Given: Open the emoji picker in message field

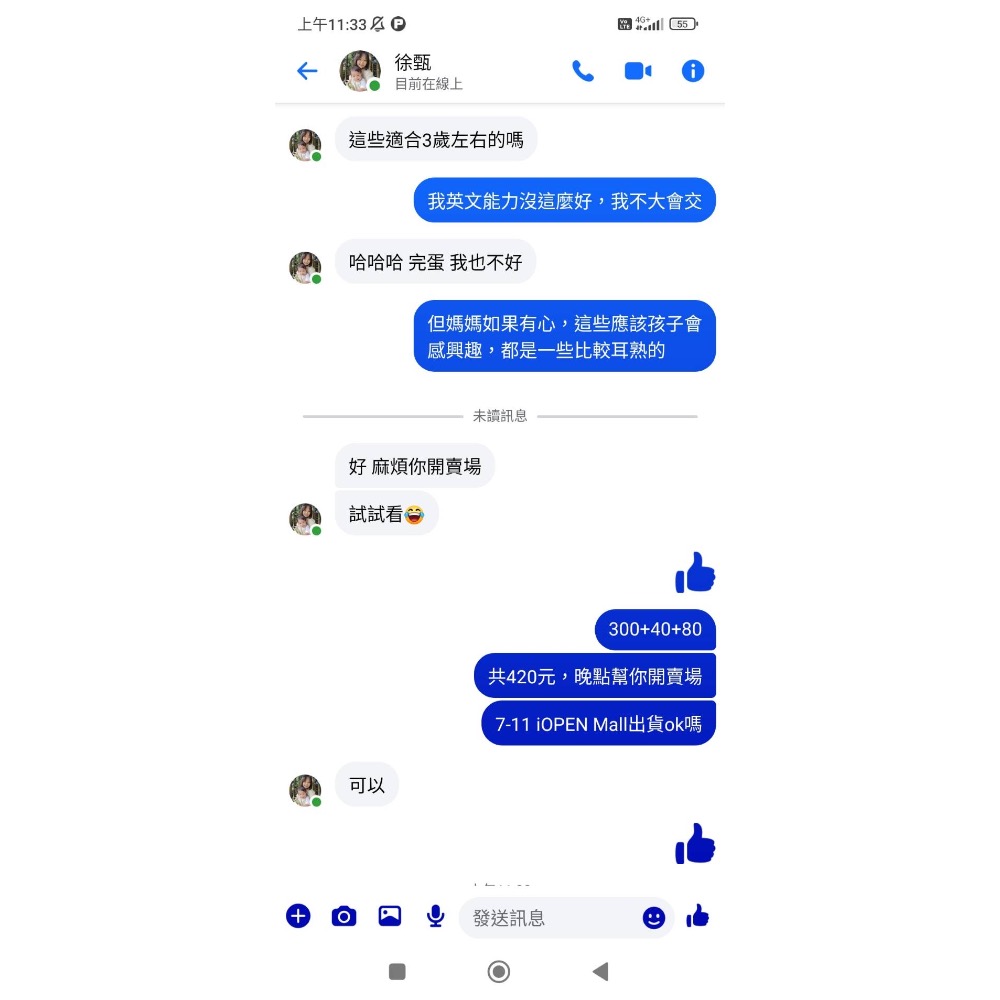Looking at the screenshot, I should 653,918.
